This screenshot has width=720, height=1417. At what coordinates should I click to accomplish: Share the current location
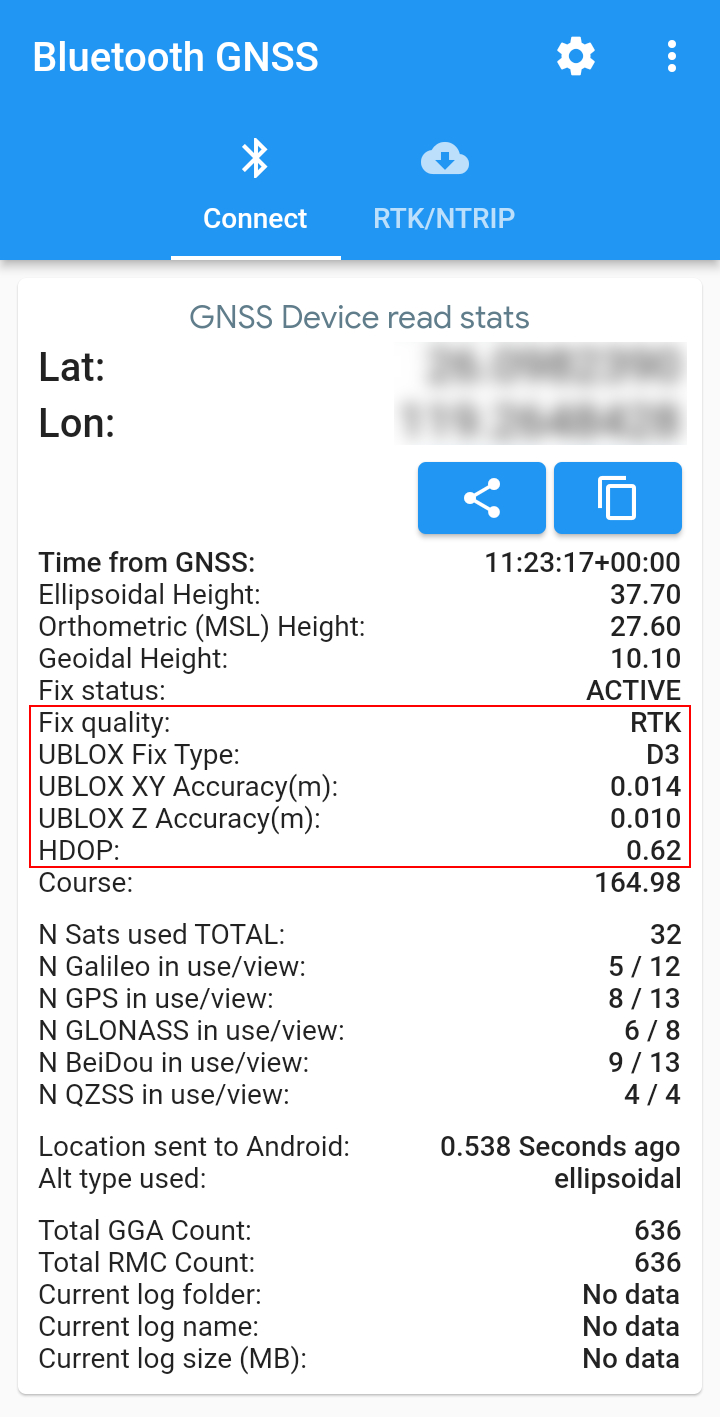pos(482,498)
